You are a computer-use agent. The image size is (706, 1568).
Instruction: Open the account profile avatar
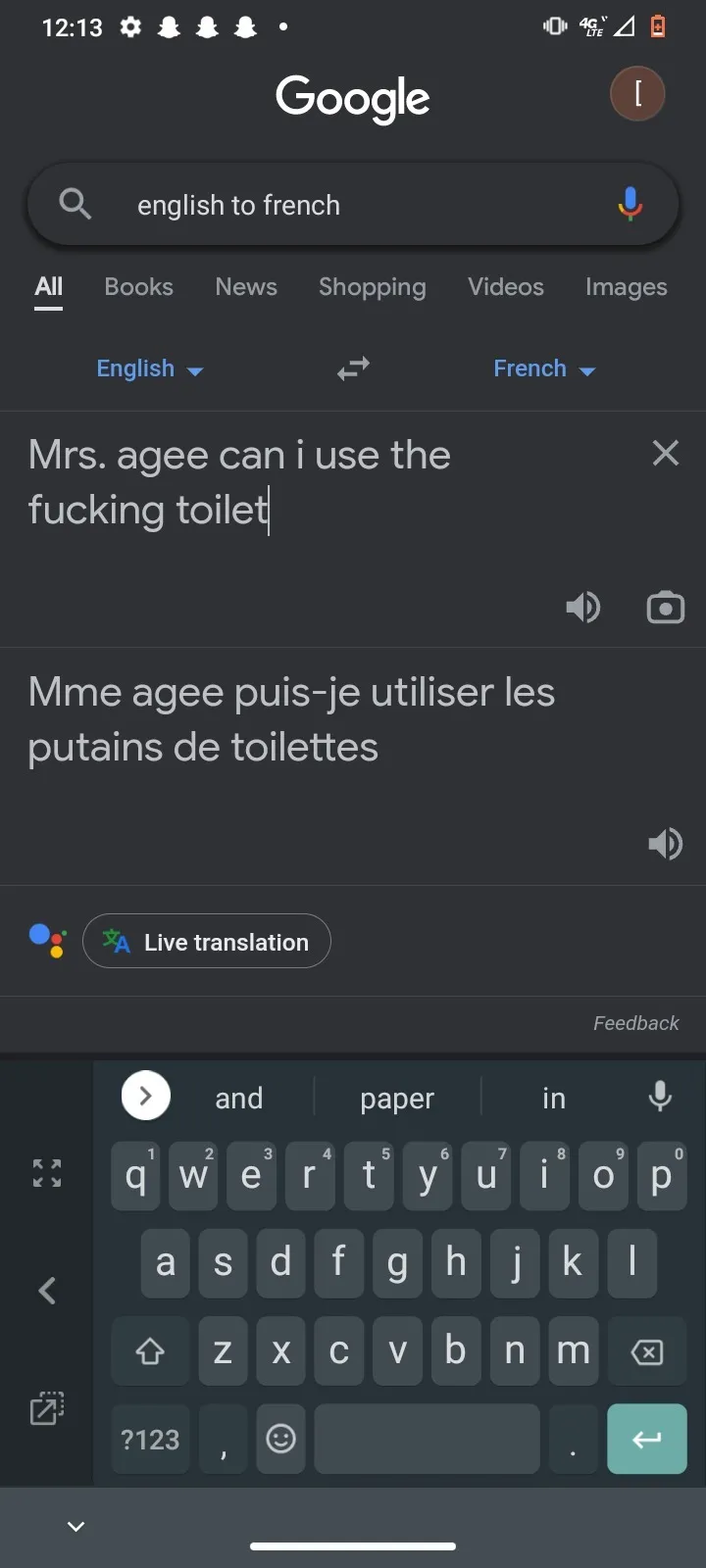pyautogui.click(x=637, y=94)
